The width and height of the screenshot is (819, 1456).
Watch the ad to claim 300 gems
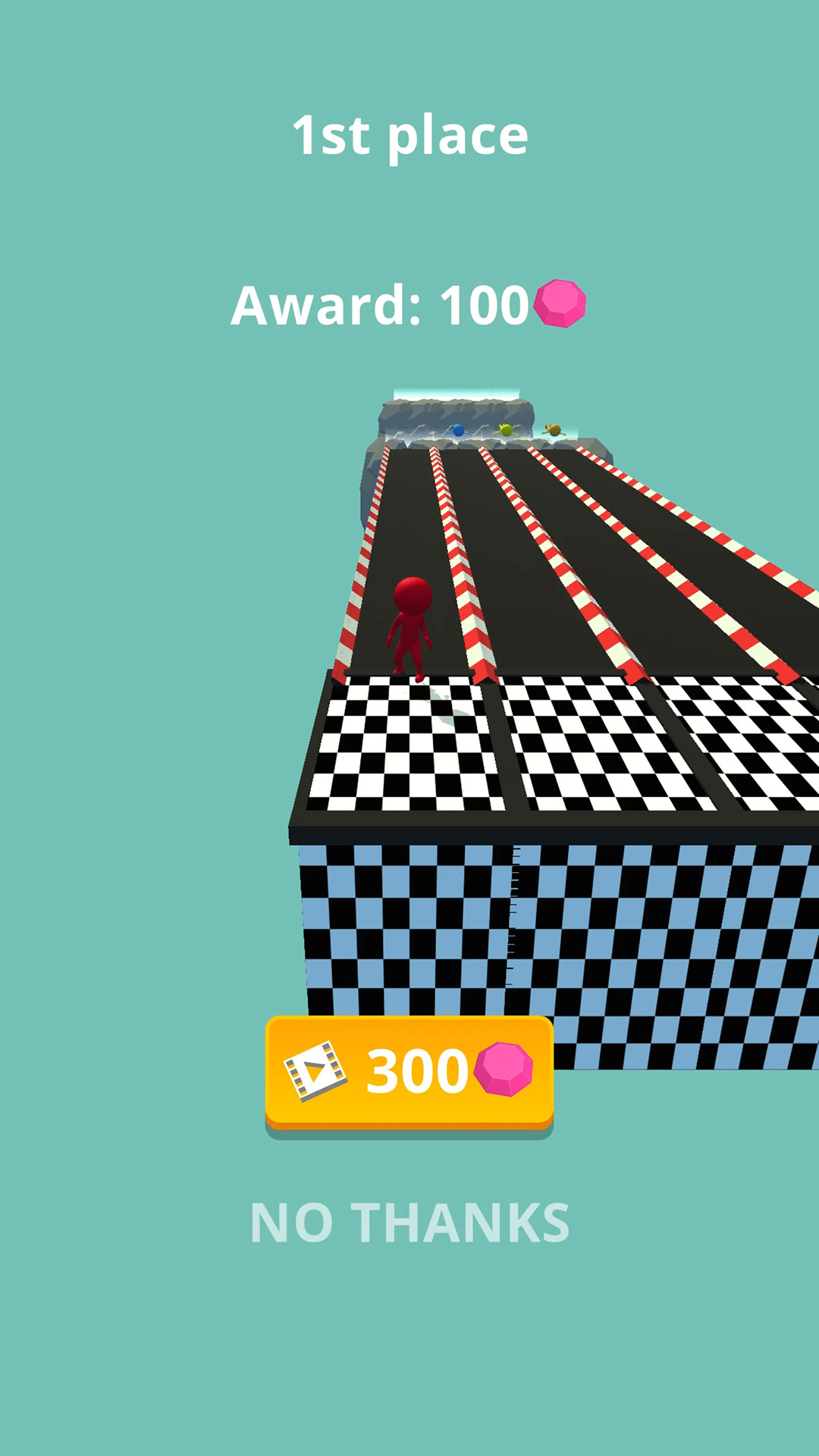(409, 1072)
